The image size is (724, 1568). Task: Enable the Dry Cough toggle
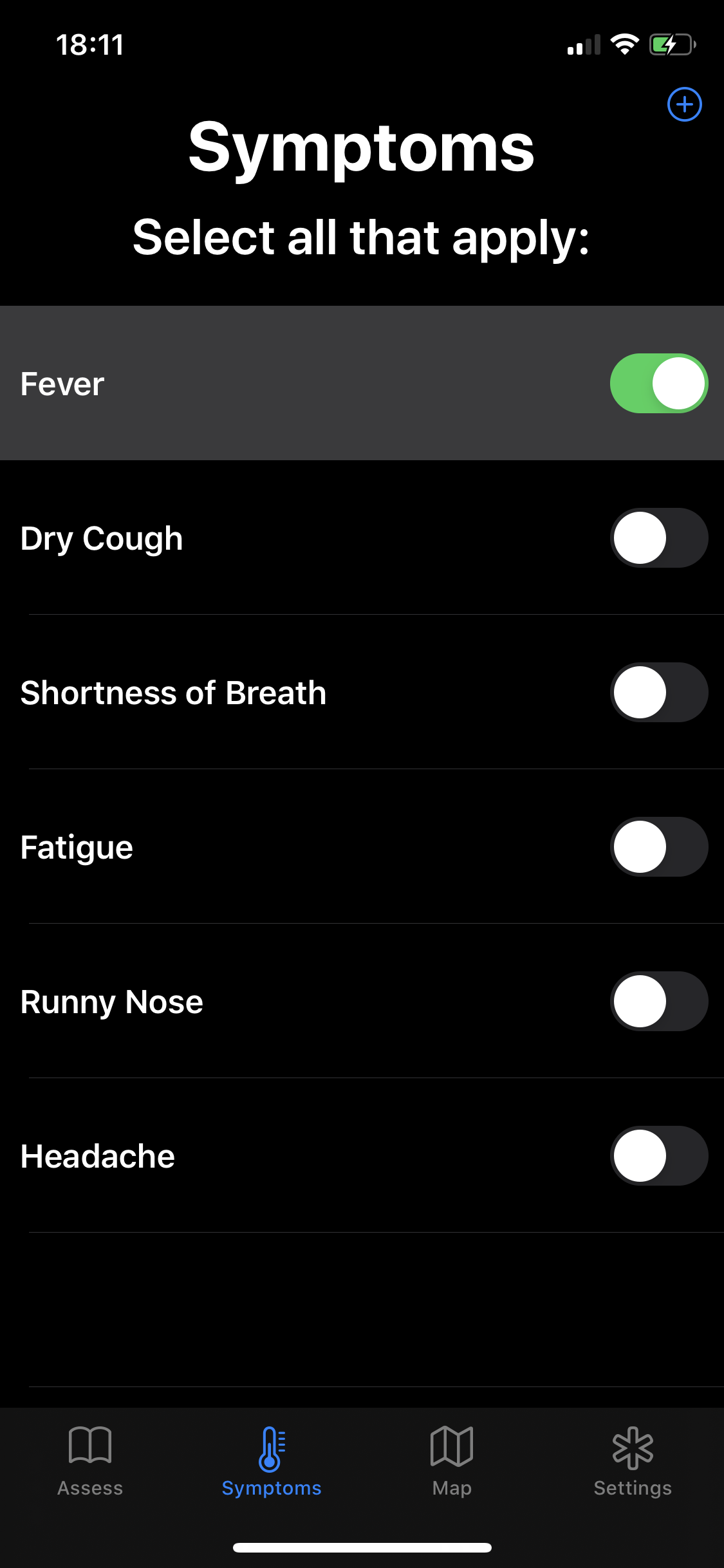[x=658, y=538]
